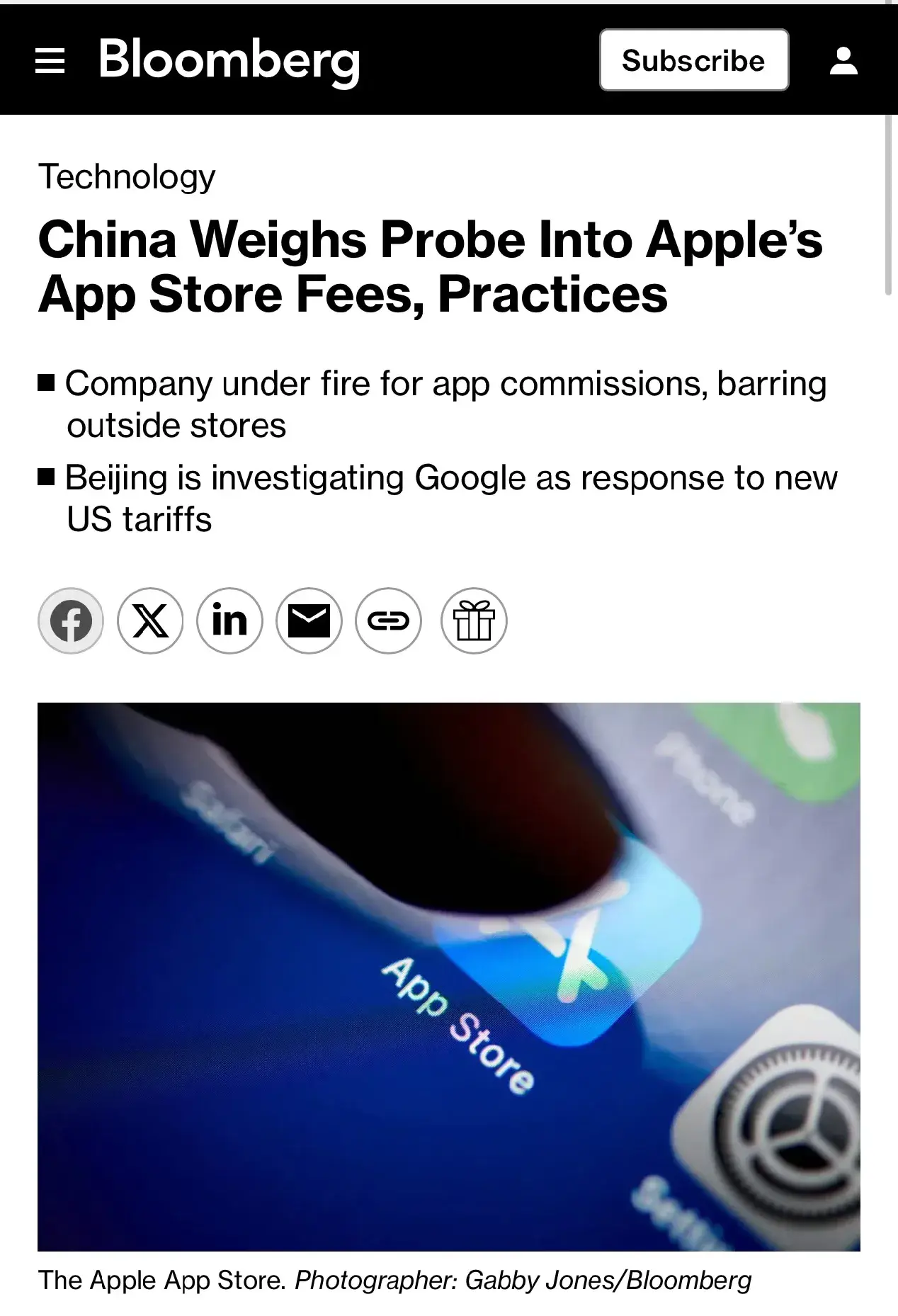
Task: Share the article on X
Action: click(x=150, y=620)
